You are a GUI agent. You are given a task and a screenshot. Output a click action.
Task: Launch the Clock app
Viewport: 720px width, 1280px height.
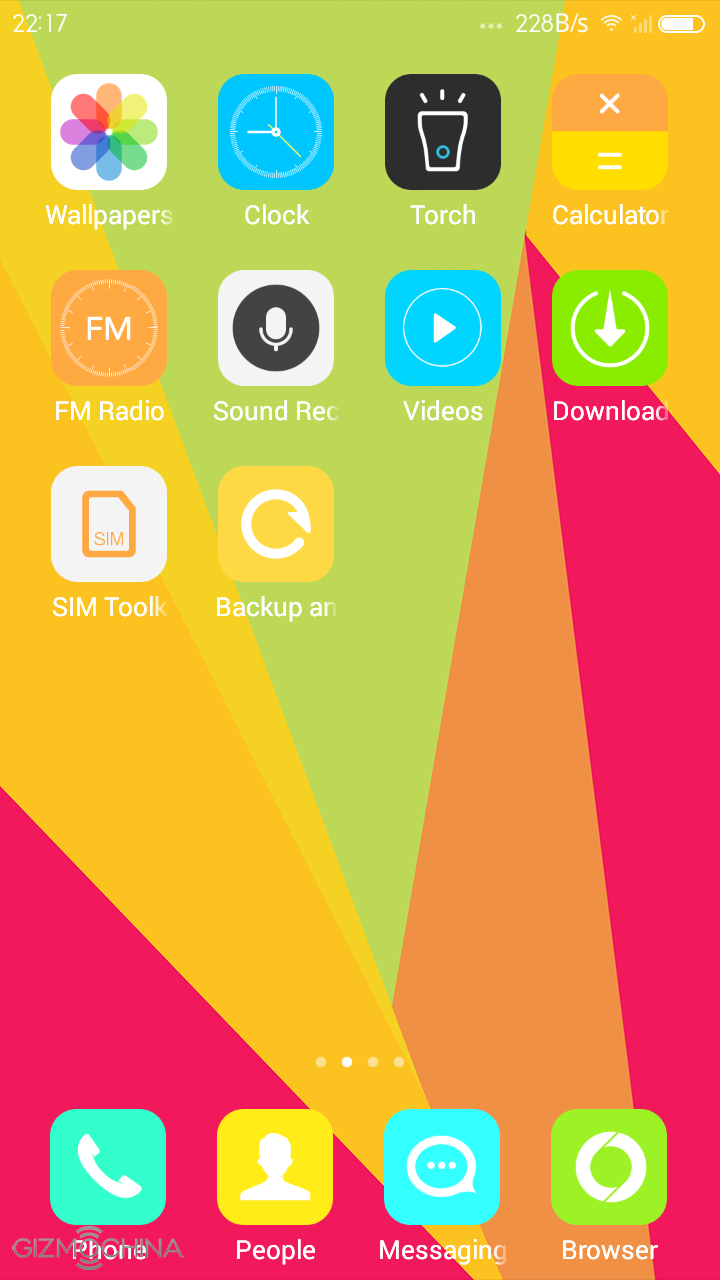tap(276, 132)
